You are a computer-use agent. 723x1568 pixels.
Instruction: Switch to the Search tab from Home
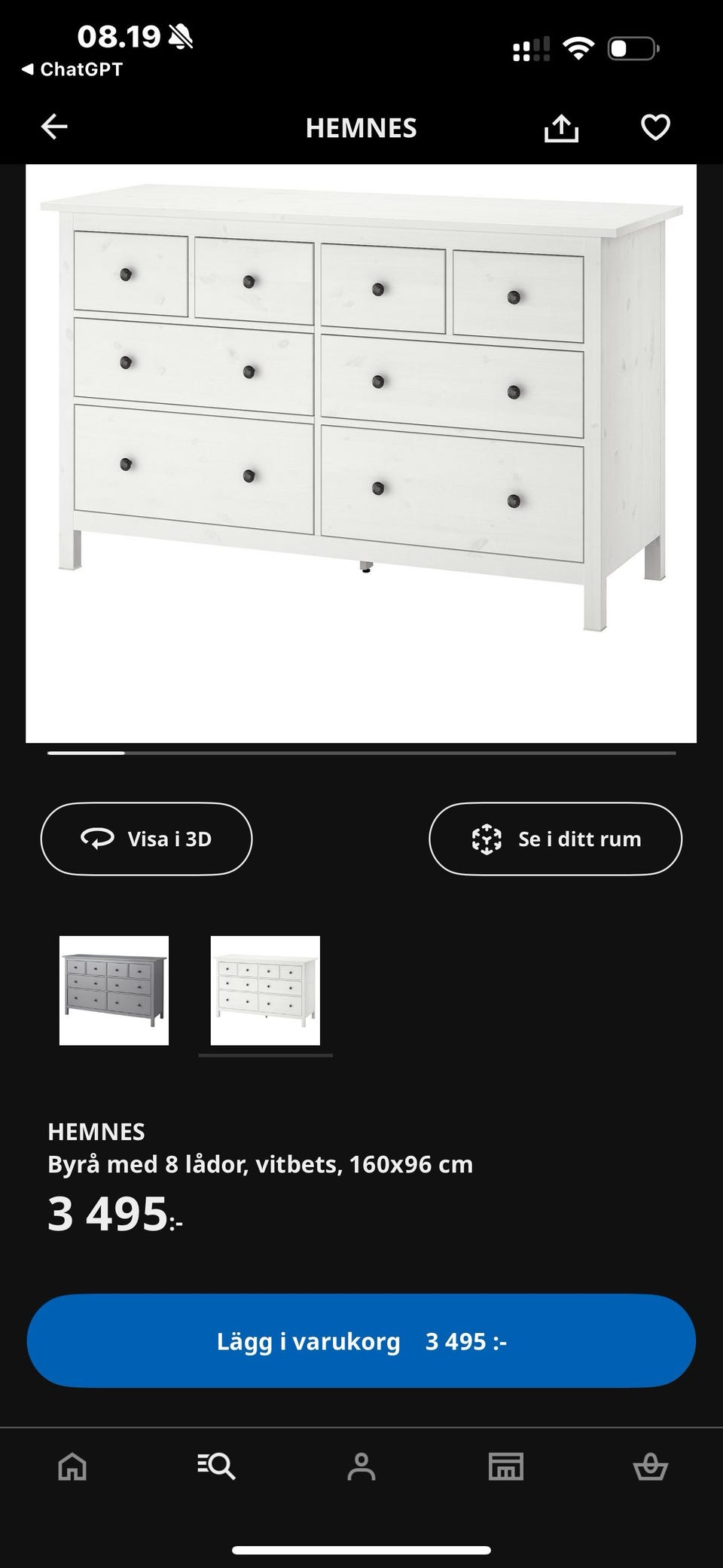coord(217,1466)
